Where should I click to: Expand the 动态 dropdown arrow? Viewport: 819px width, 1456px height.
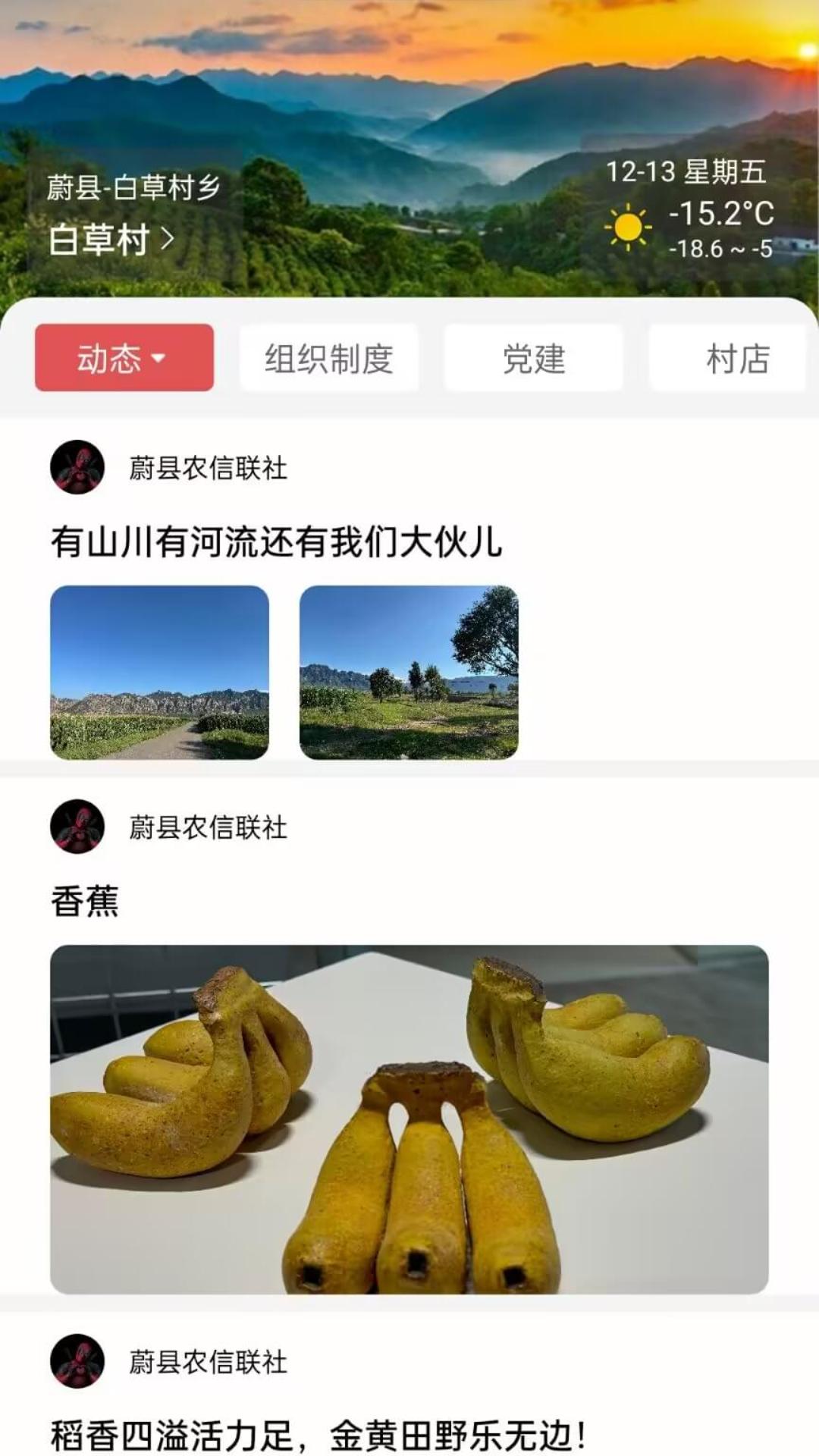(x=160, y=359)
